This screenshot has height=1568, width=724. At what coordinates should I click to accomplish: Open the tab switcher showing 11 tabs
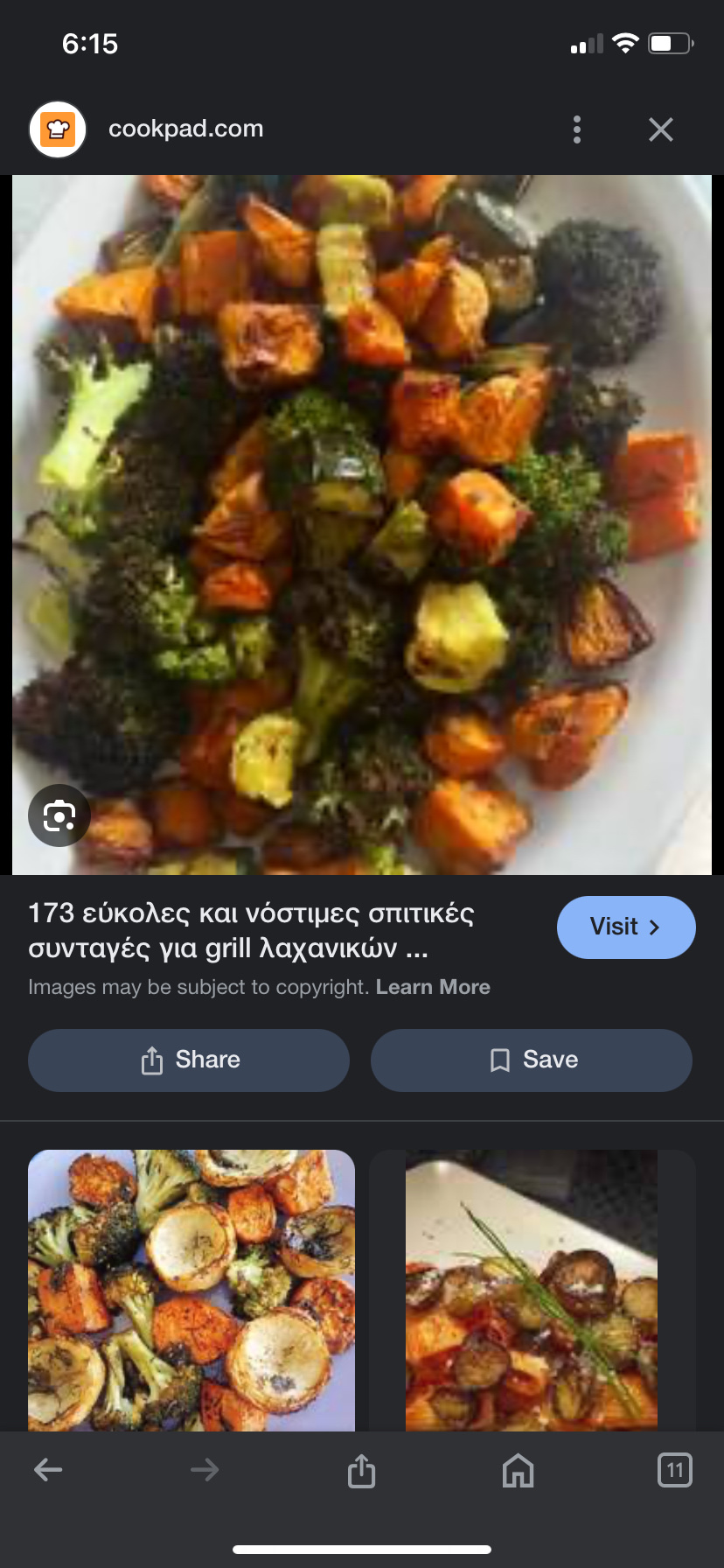[674, 1470]
